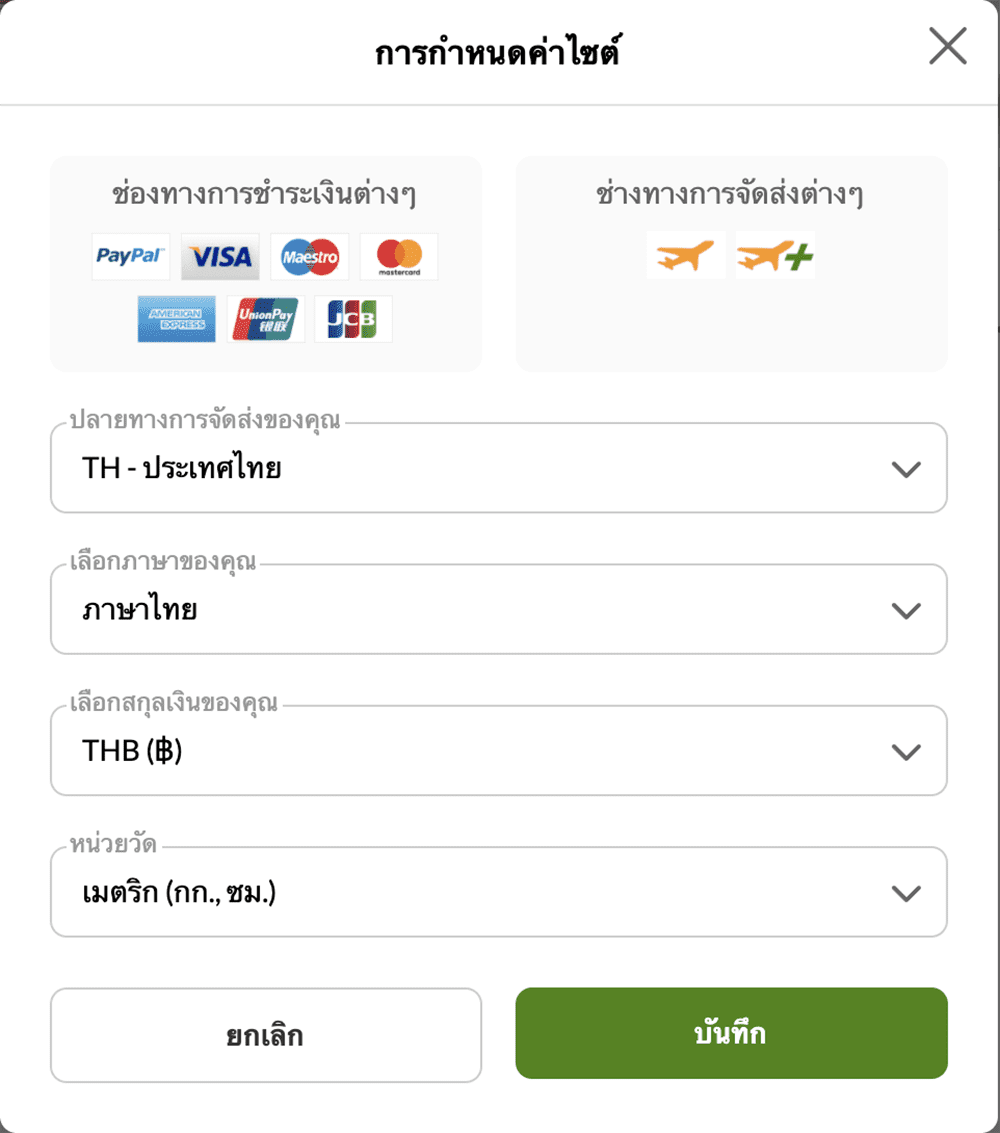The height and width of the screenshot is (1133, 1000).
Task: Click the chevron on the currency field
Action: click(x=908, y=750)
